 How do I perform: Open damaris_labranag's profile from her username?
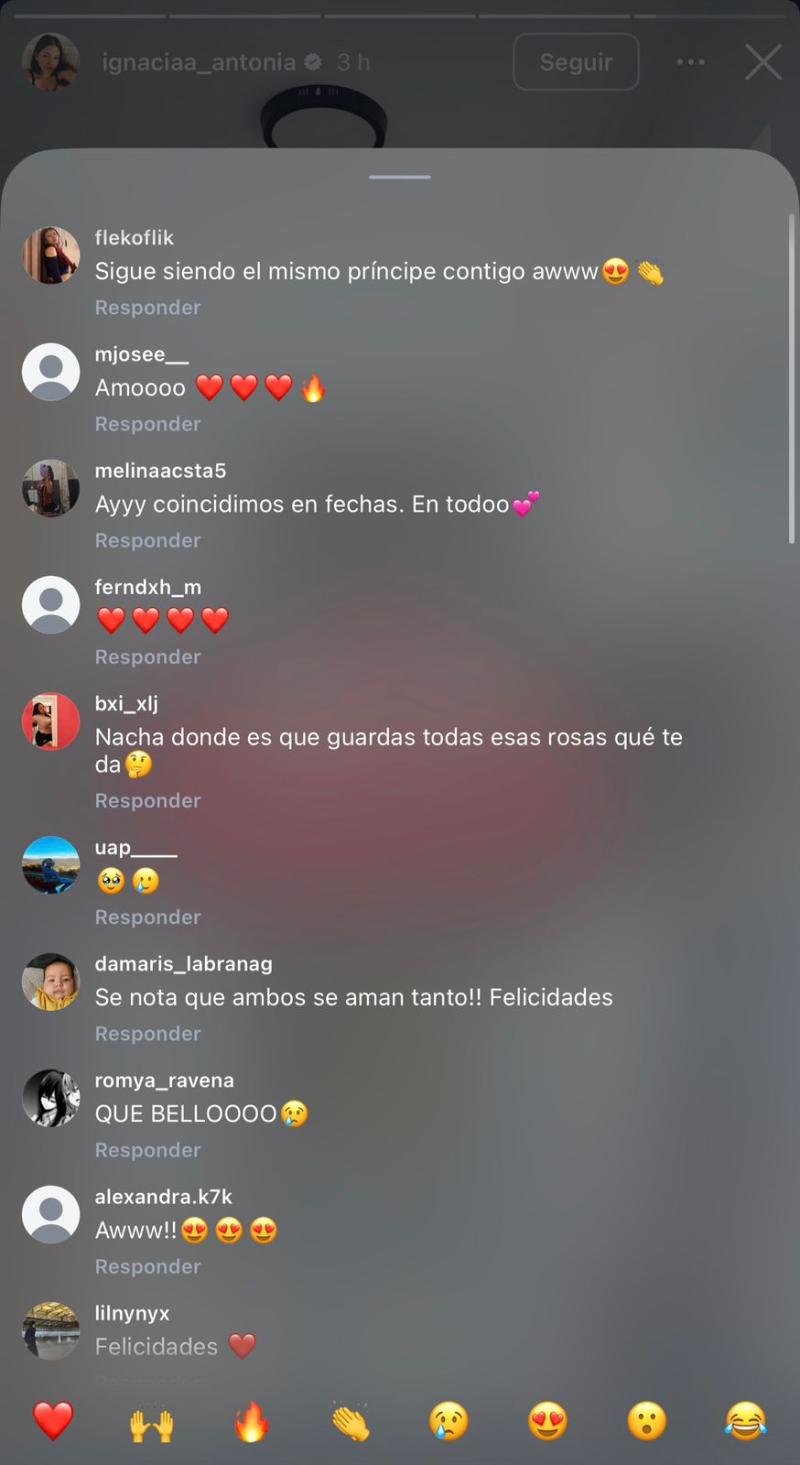click(x=183, y=963)
